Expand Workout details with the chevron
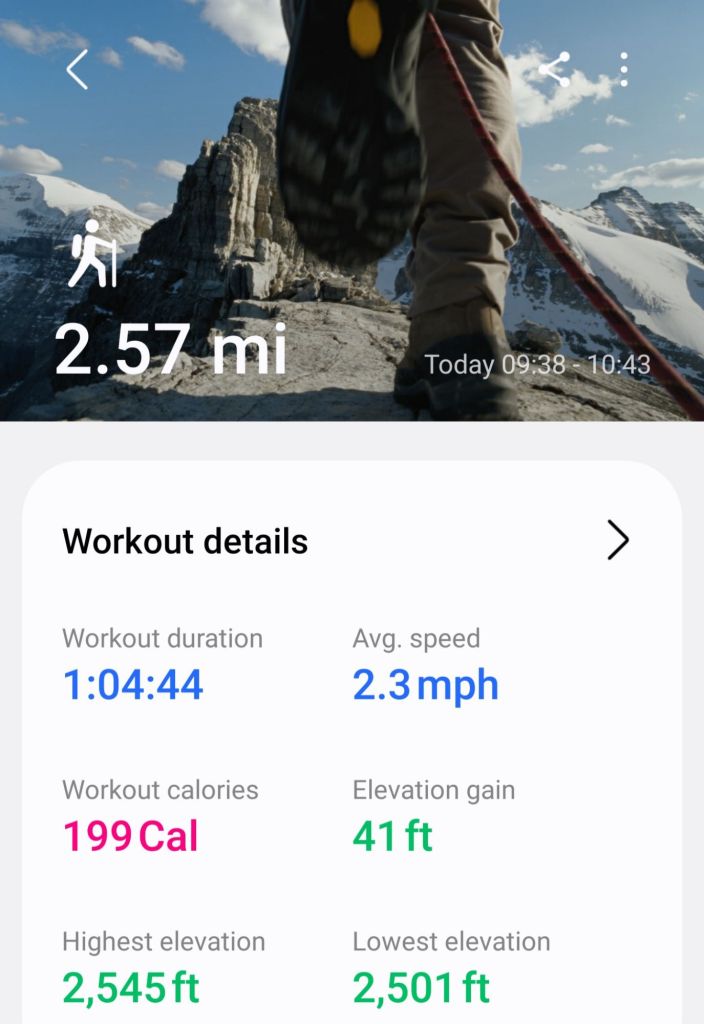704x1024 pixels. pyautogui.click(x=618, y=541)
